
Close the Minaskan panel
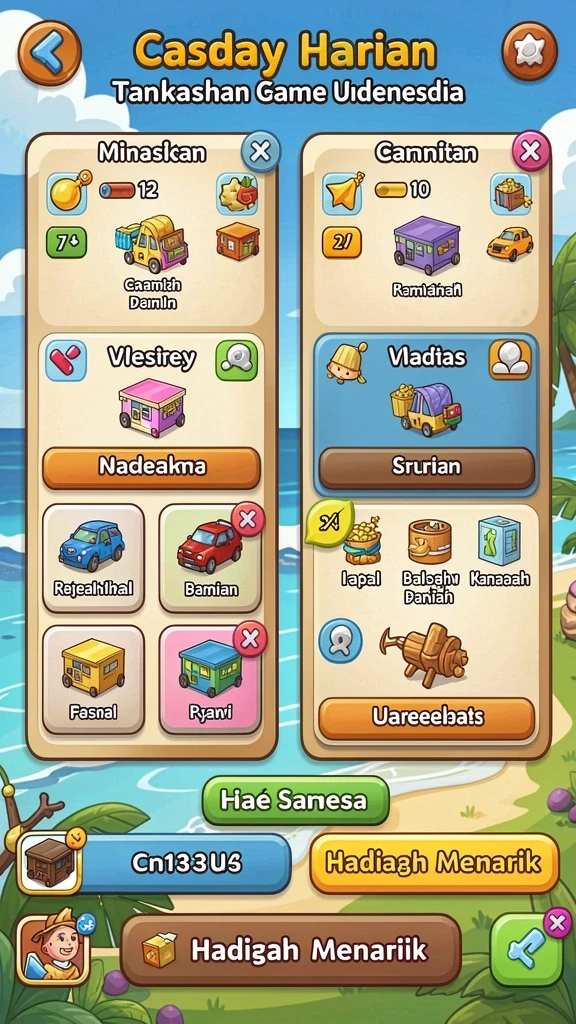click(x=260, y=152)
